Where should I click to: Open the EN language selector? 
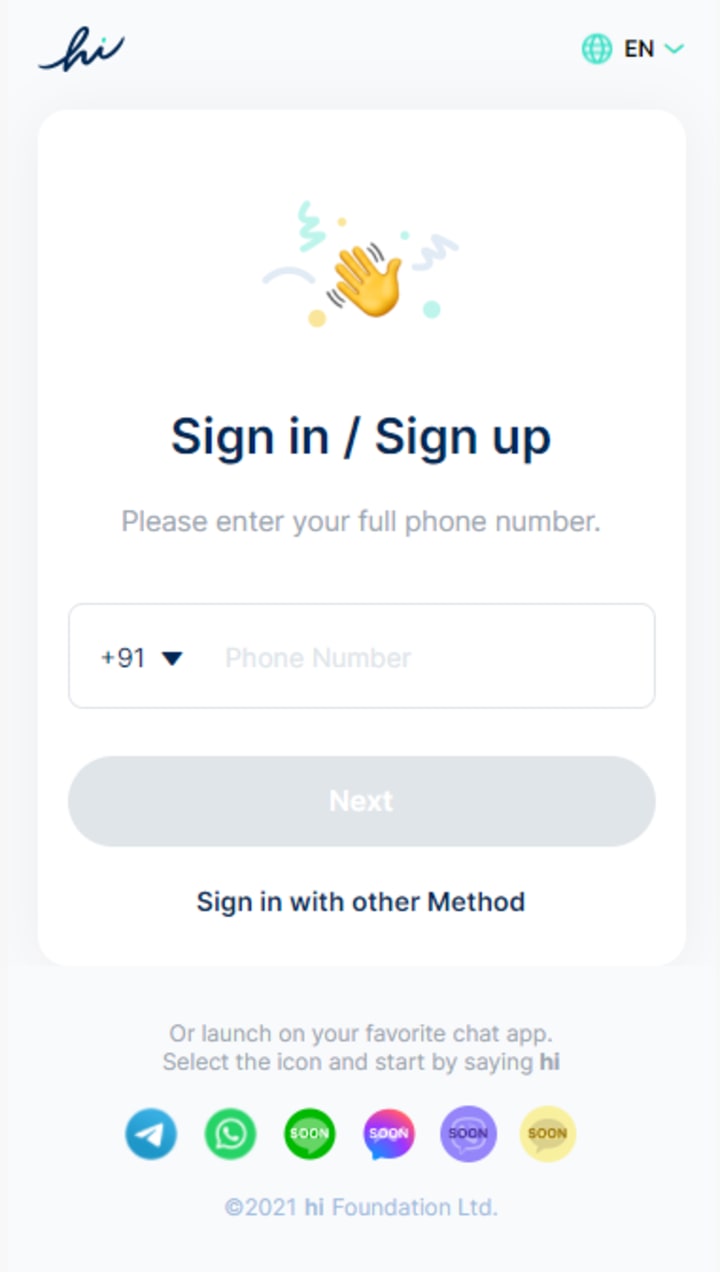(x=633, y=48)
